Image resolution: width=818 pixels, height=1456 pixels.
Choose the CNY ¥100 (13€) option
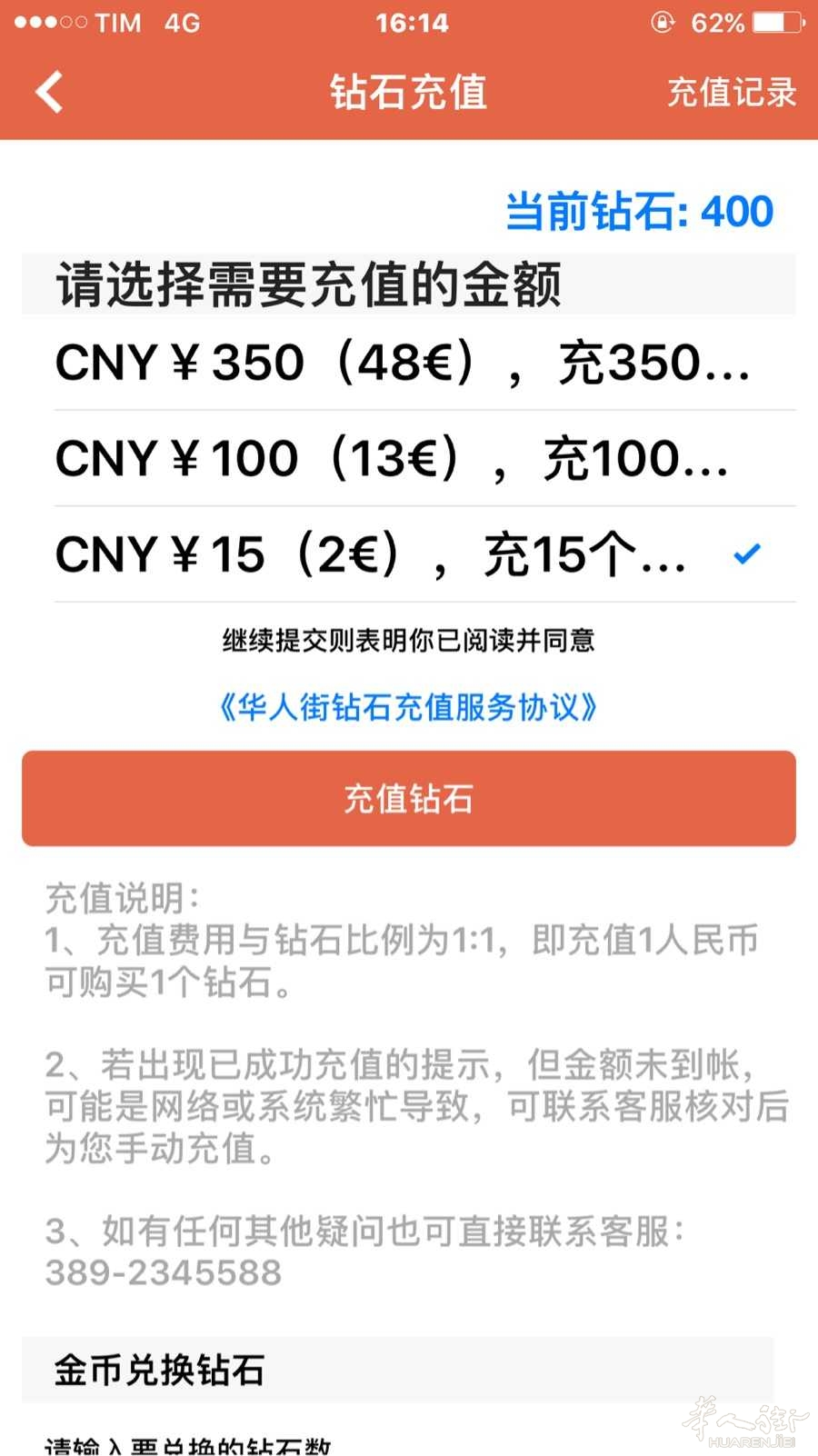409,458
